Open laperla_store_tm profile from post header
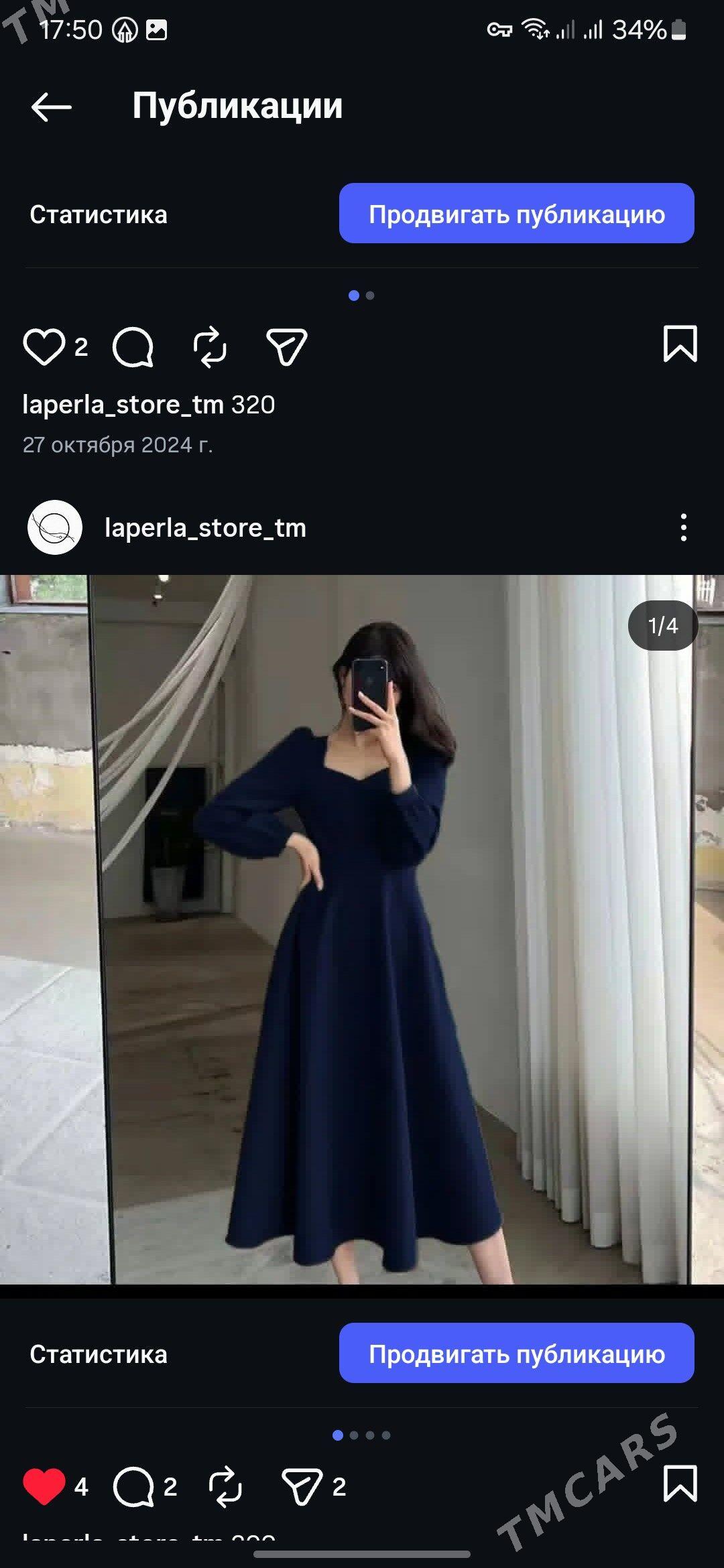The width and height of the screenshot is (724, 1568). (205, 528)
